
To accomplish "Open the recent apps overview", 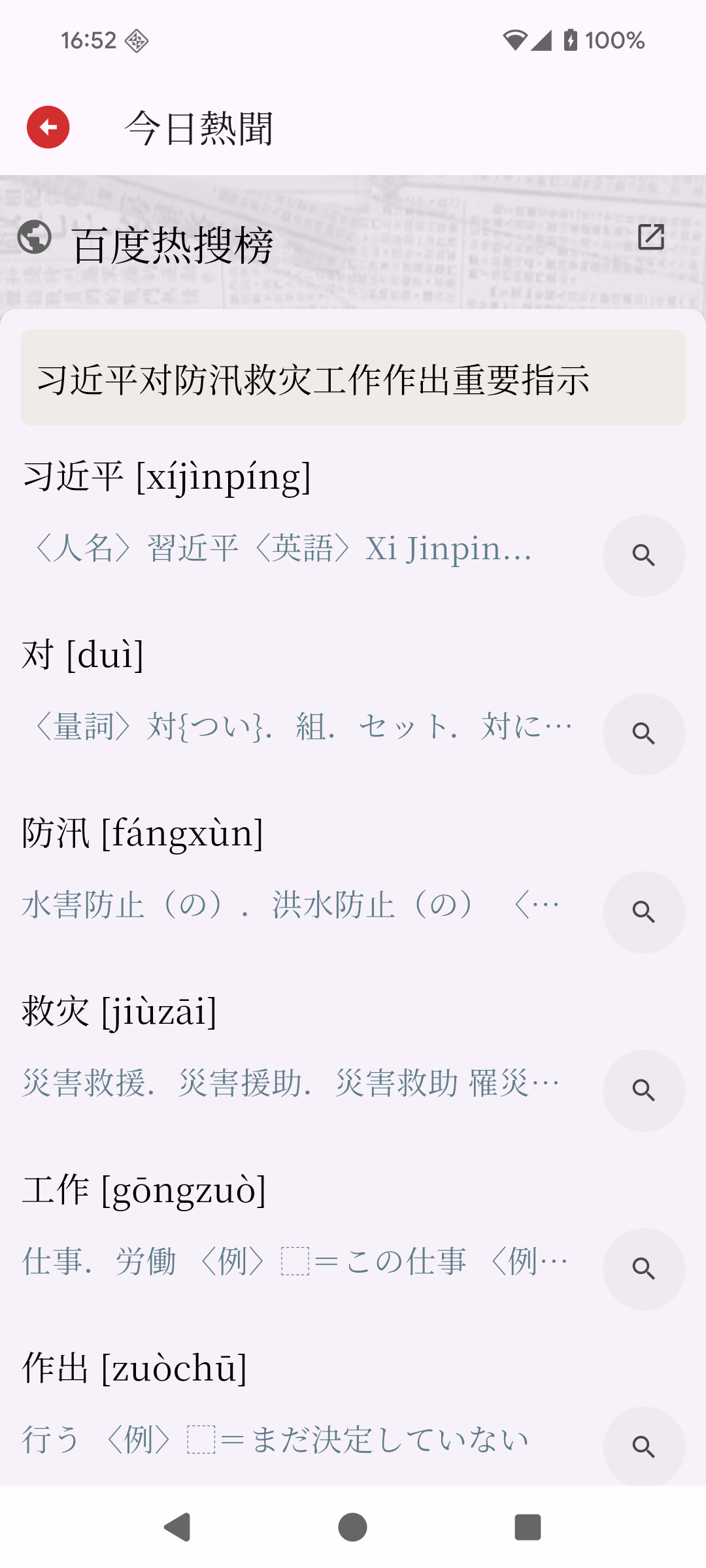I will [x=528, y=1527].
